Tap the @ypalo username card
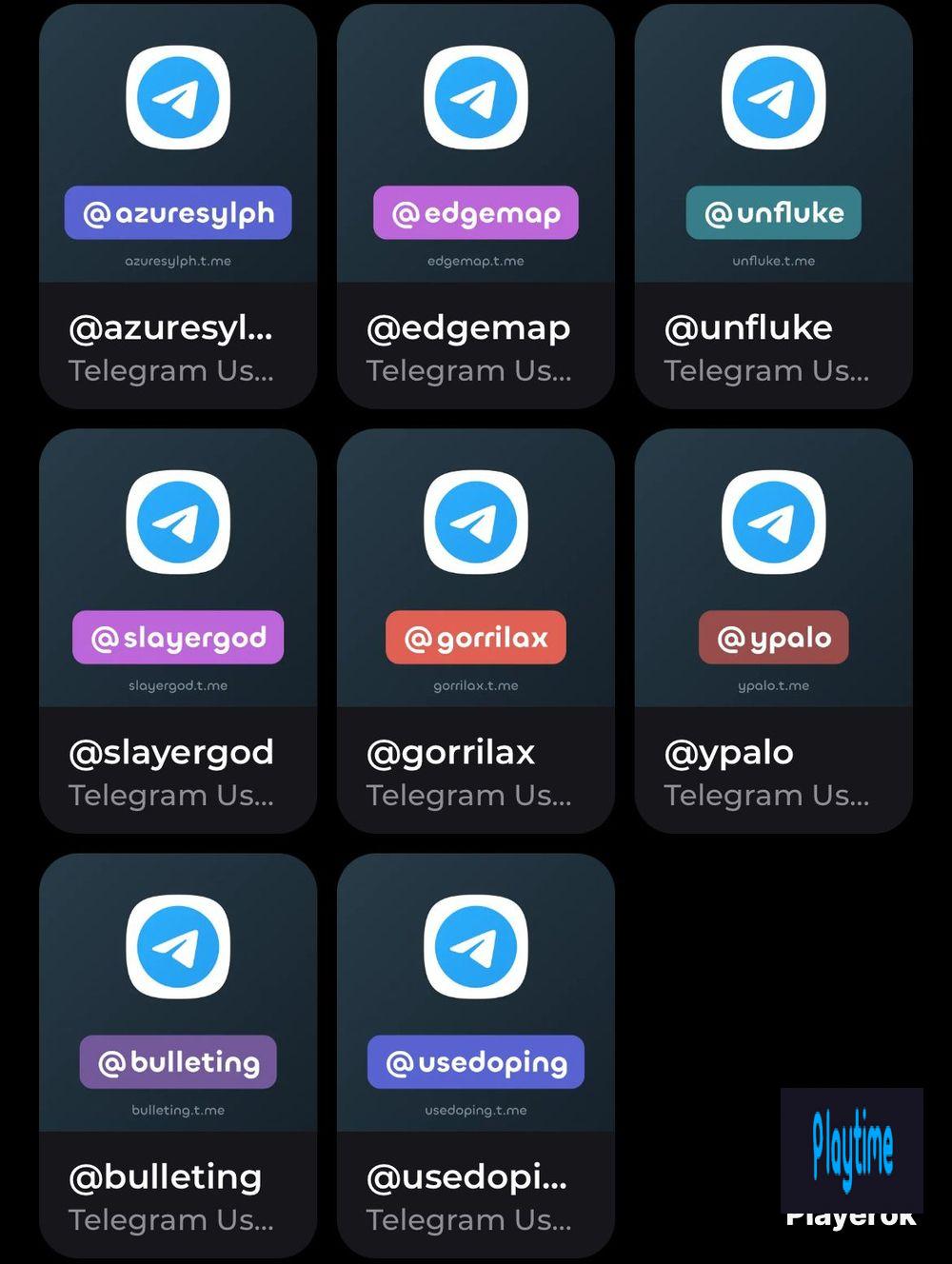Screen dimensions: 952x1264 coord(773,630)
